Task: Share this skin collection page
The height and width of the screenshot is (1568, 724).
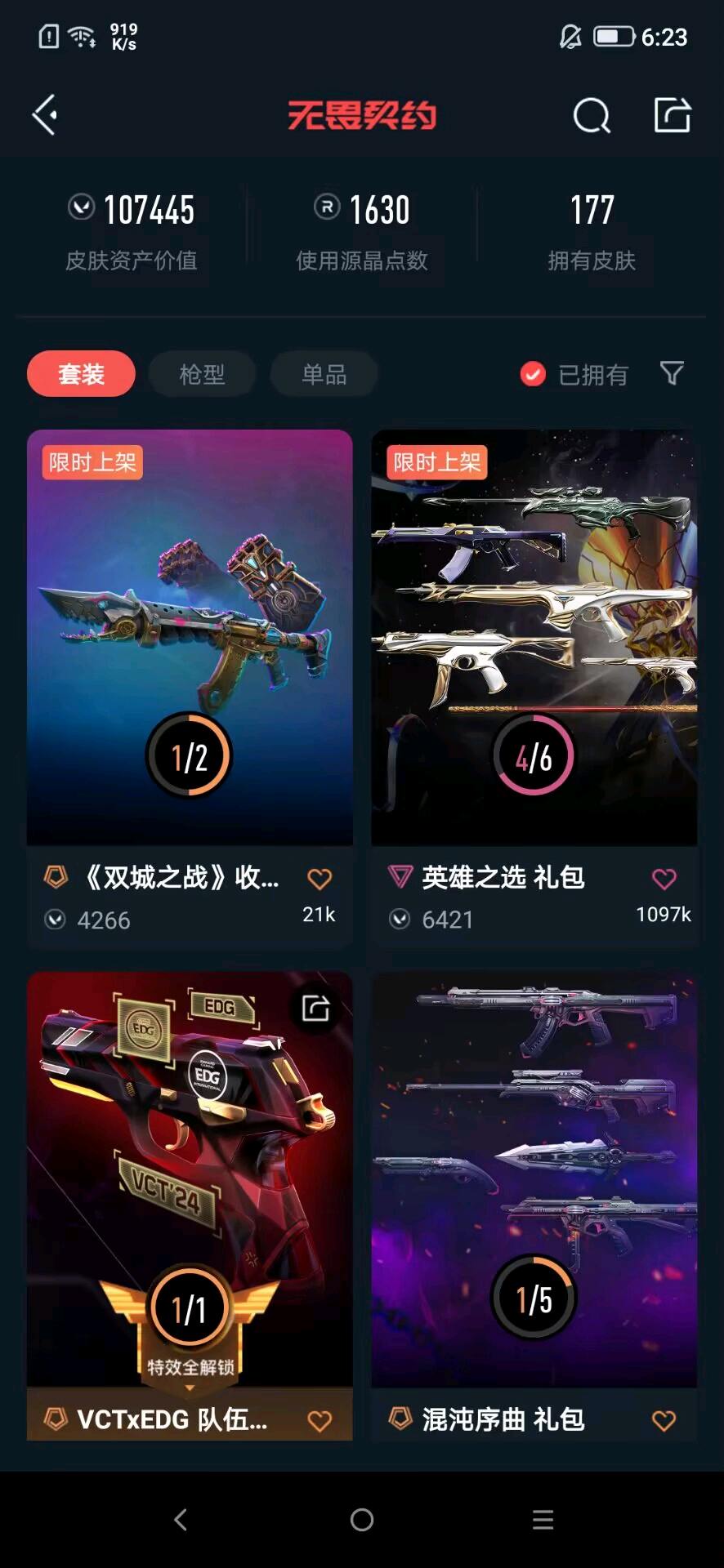Action: point(673,114)
